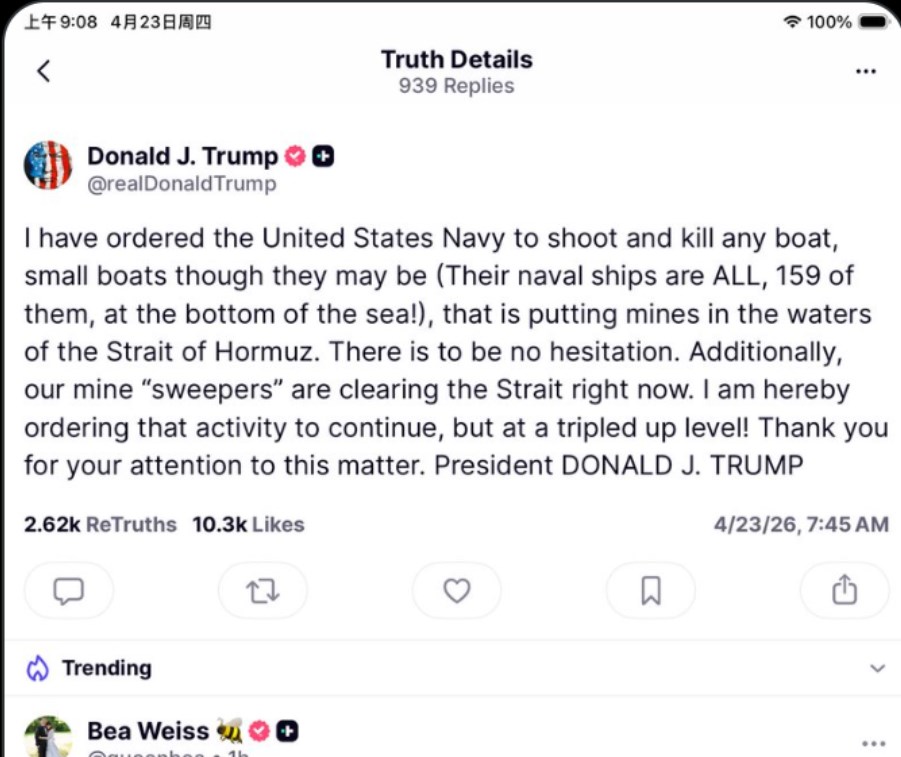
Task: Expand the Trending sort dropdown
Action: click(877, 668)
